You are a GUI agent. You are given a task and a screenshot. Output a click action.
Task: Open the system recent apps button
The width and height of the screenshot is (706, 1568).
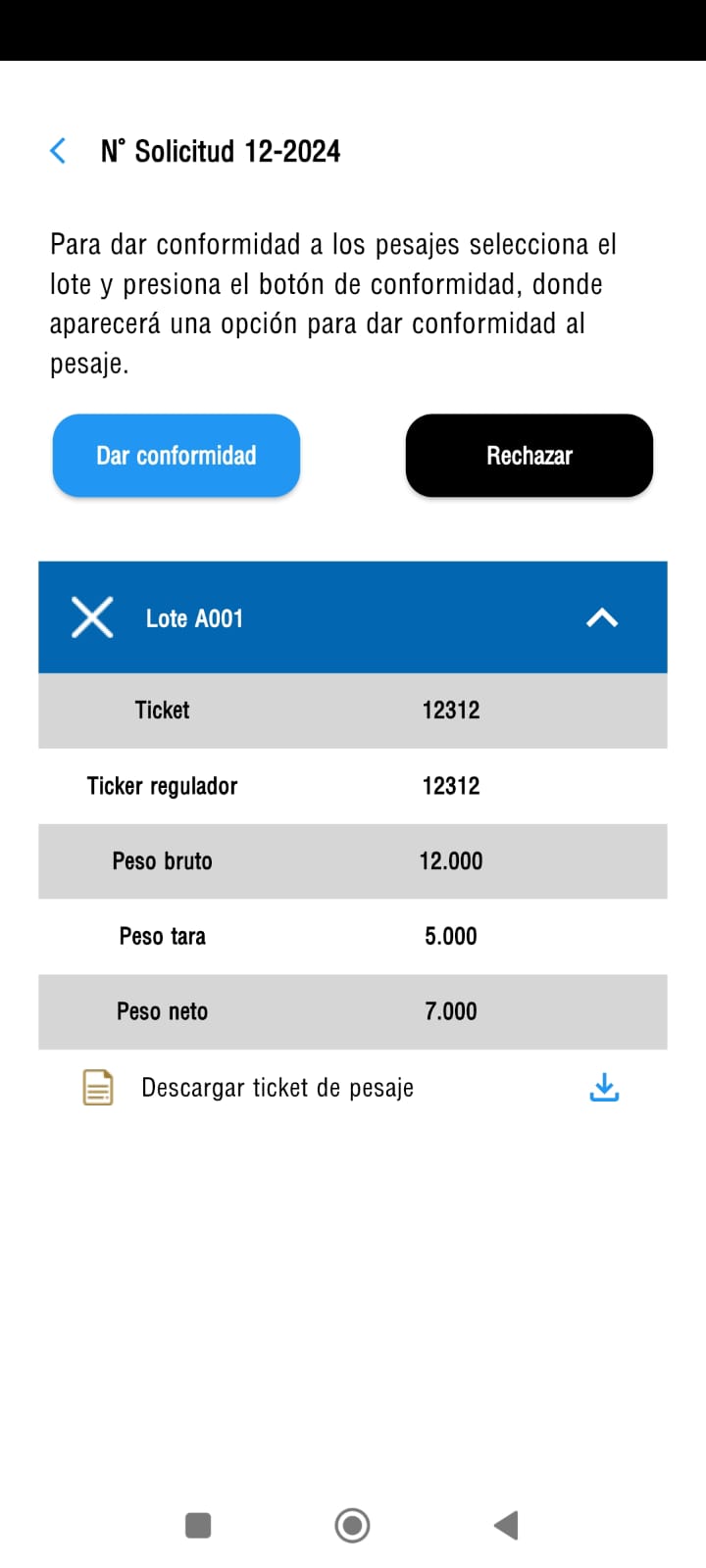(198, 1525)
